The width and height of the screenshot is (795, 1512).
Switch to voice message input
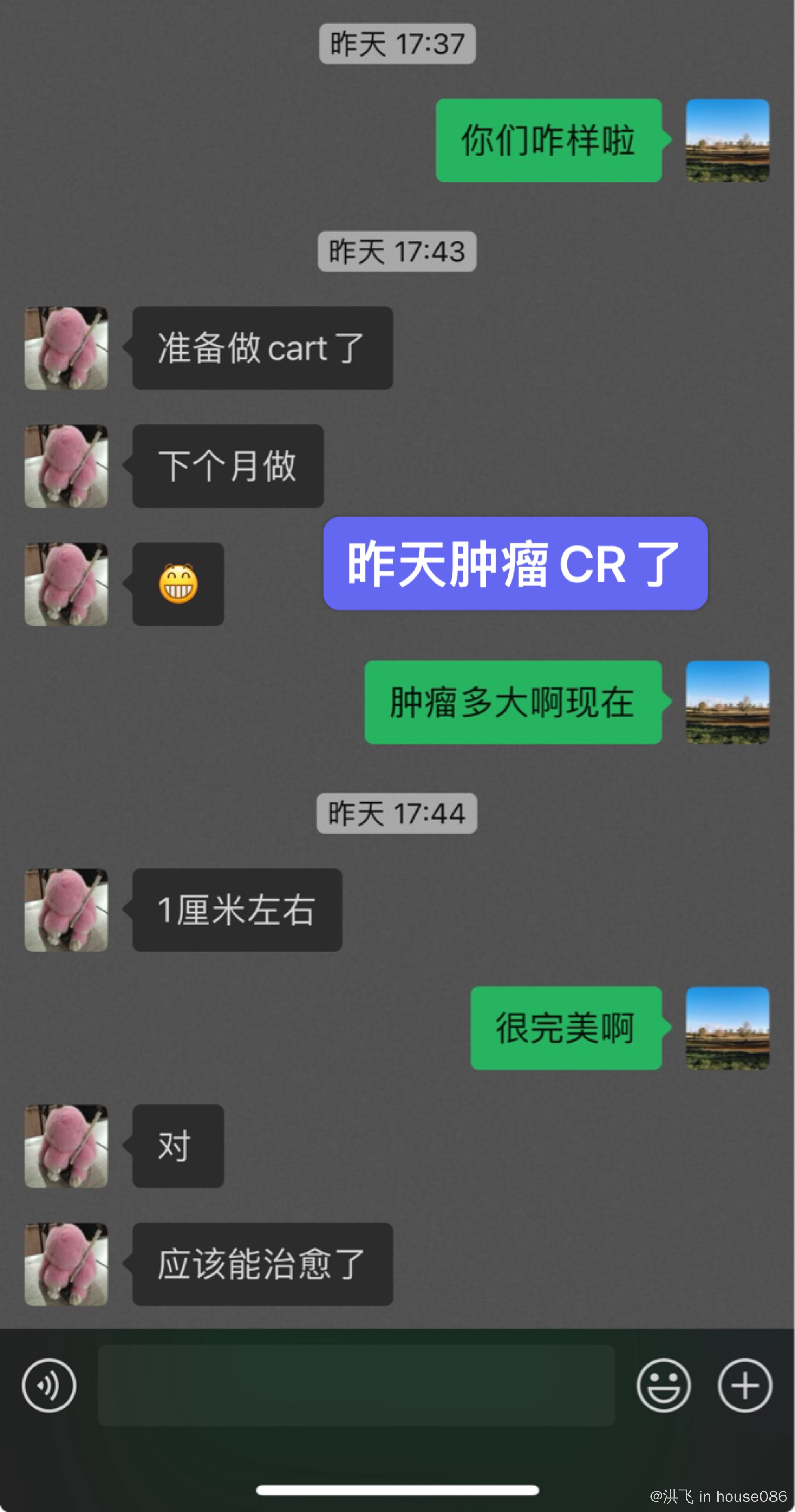click(x=49, y=1385)
